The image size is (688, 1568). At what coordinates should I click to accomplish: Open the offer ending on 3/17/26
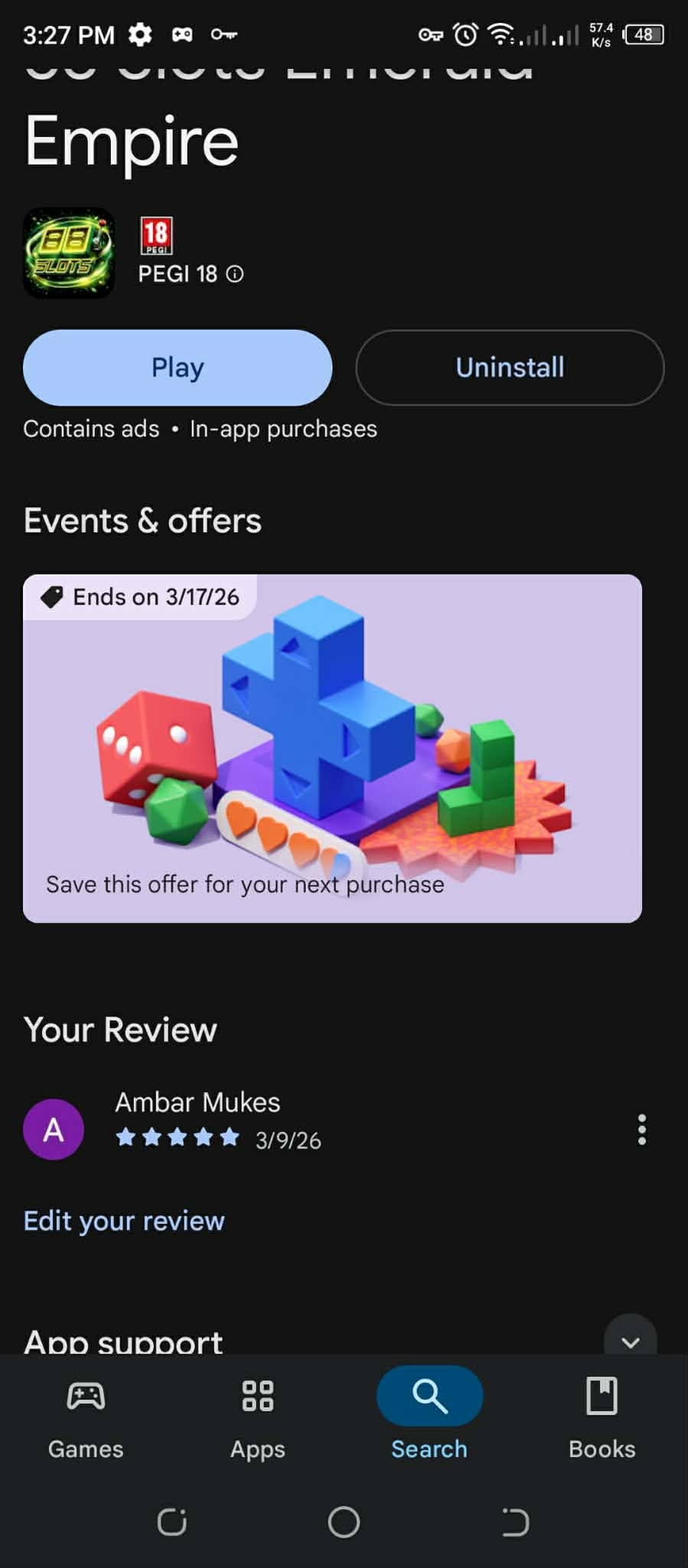pyautogui.click(x=332, y=748)
